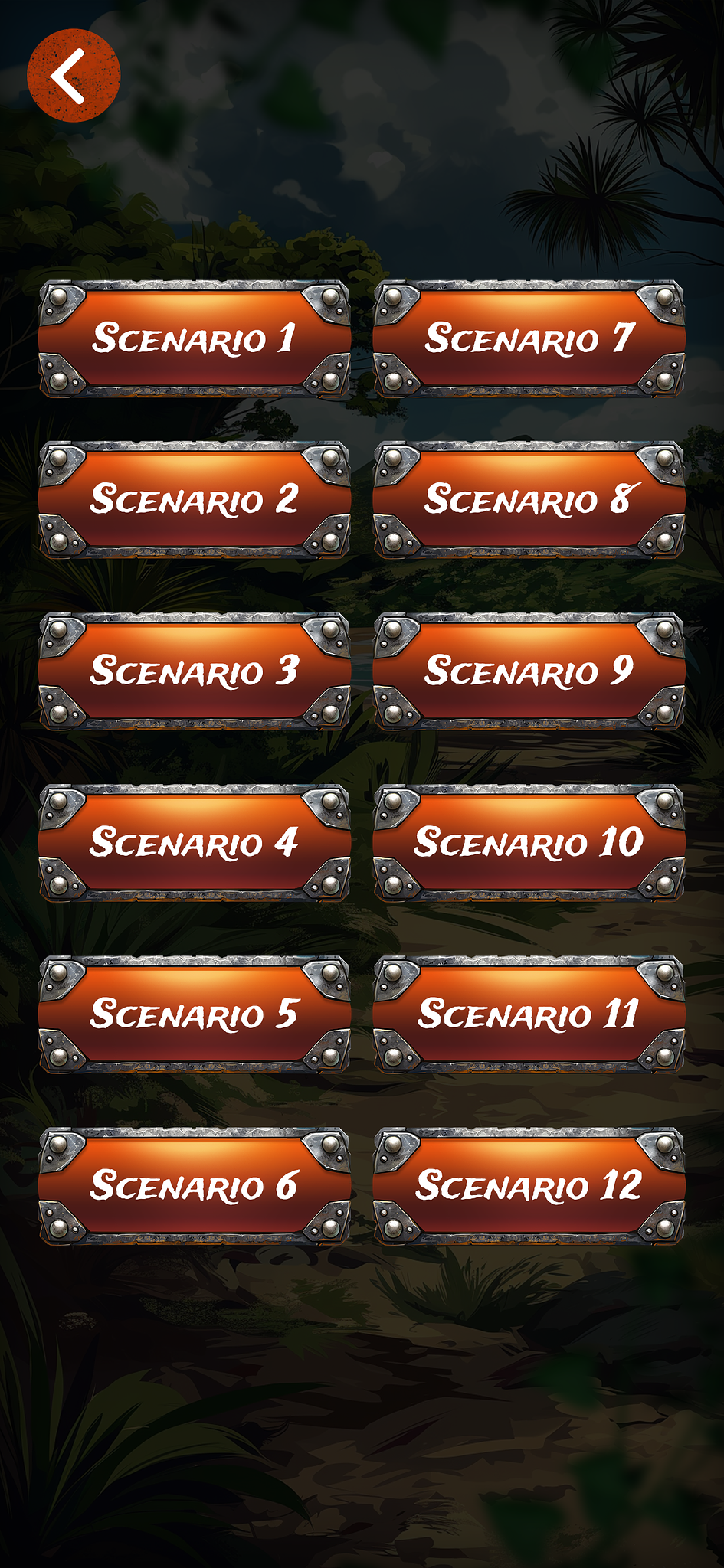The width and height of the screenshot is (724, 1568).
Task: Launch Scenario 3
Action: (195, 671)
